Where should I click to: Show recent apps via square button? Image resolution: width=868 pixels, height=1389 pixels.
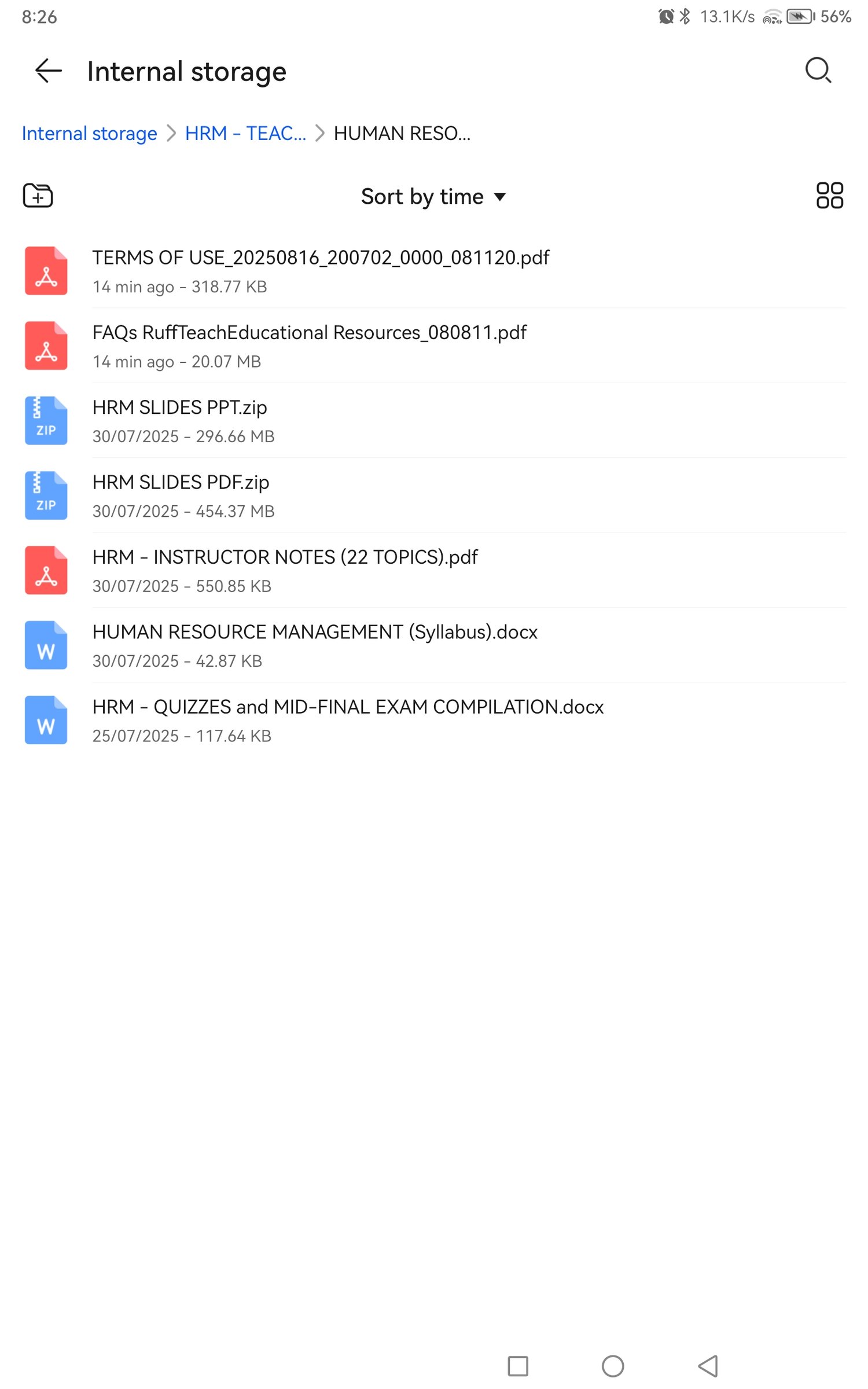518,1366
